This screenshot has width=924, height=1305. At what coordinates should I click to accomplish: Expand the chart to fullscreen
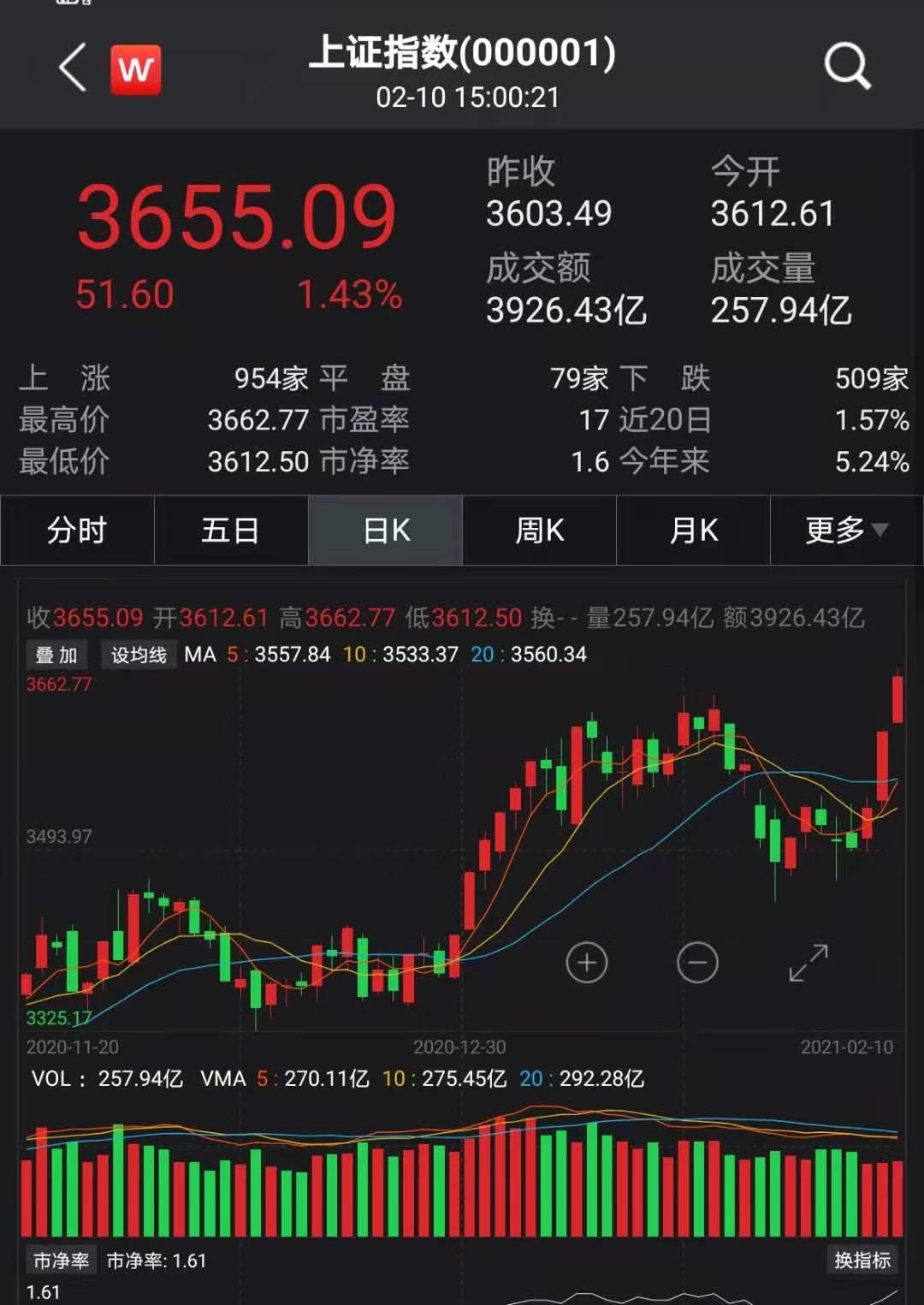point(808,963)
